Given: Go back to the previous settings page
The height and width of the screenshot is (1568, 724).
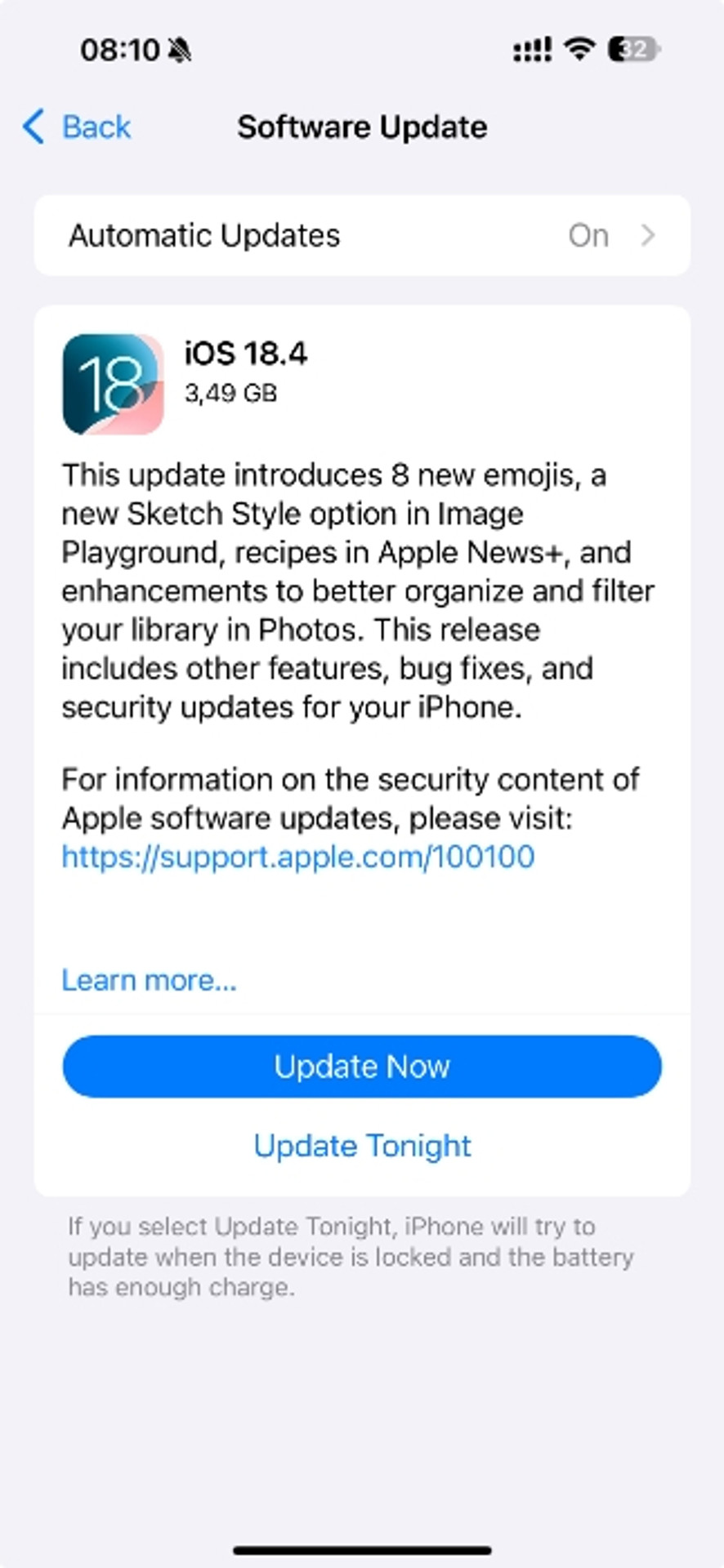Looking at the screenshot, I should (x=78, y=127).
